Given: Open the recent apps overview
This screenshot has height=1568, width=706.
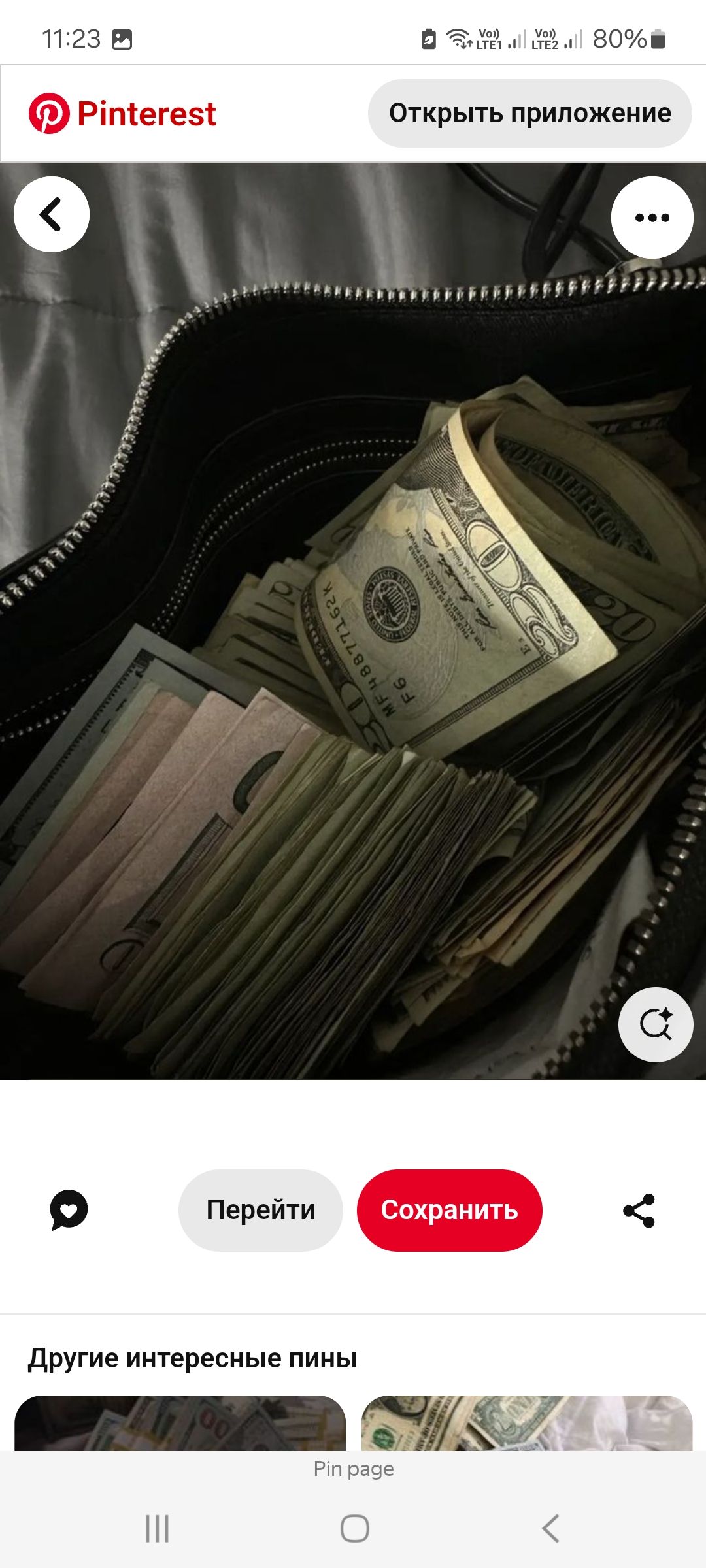Looking at the screenshot, I should [157, 1529].
